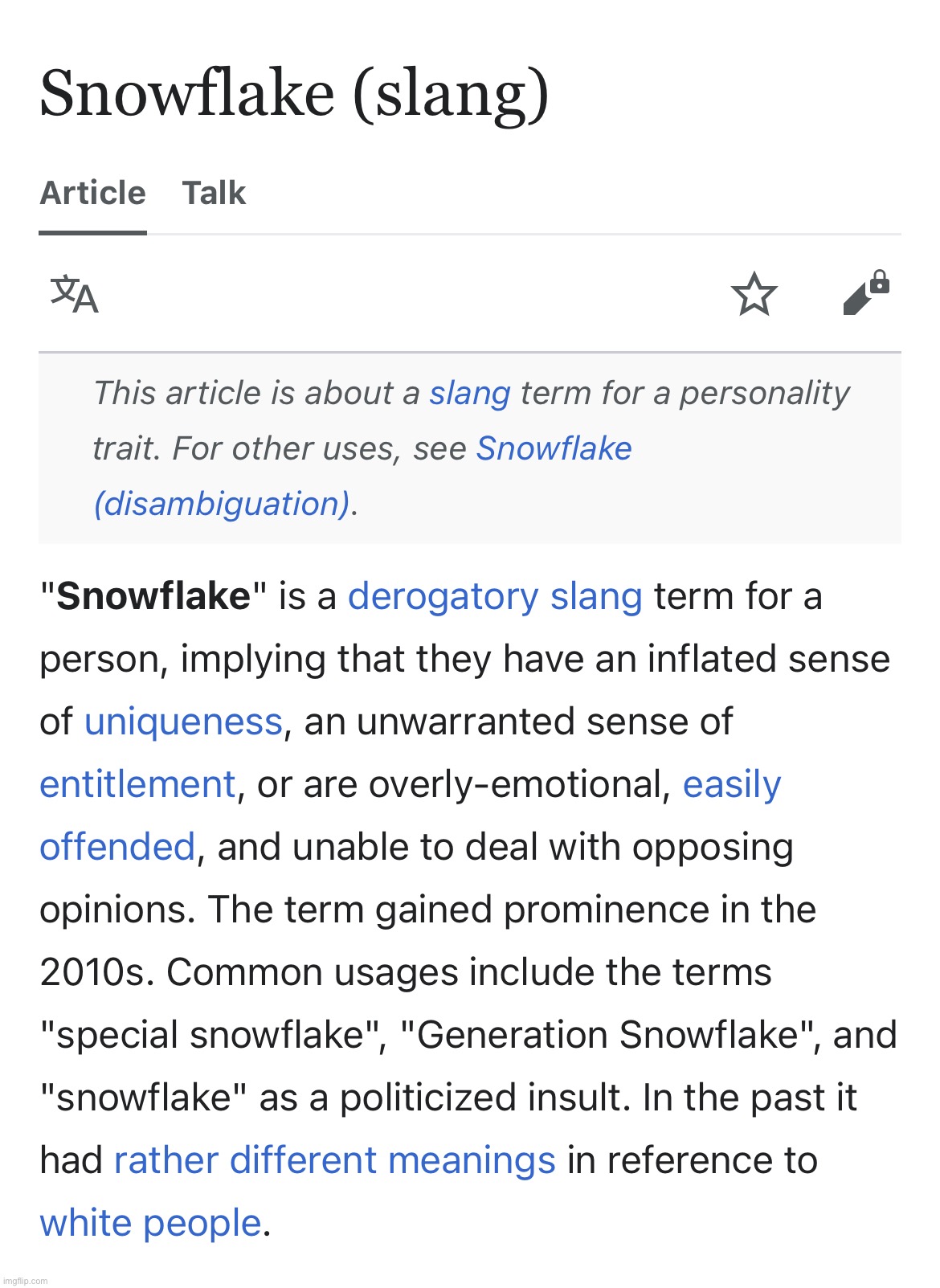Open the language selection icon
This screenshot has height=1288, width=940.
(x=74, y=294)
